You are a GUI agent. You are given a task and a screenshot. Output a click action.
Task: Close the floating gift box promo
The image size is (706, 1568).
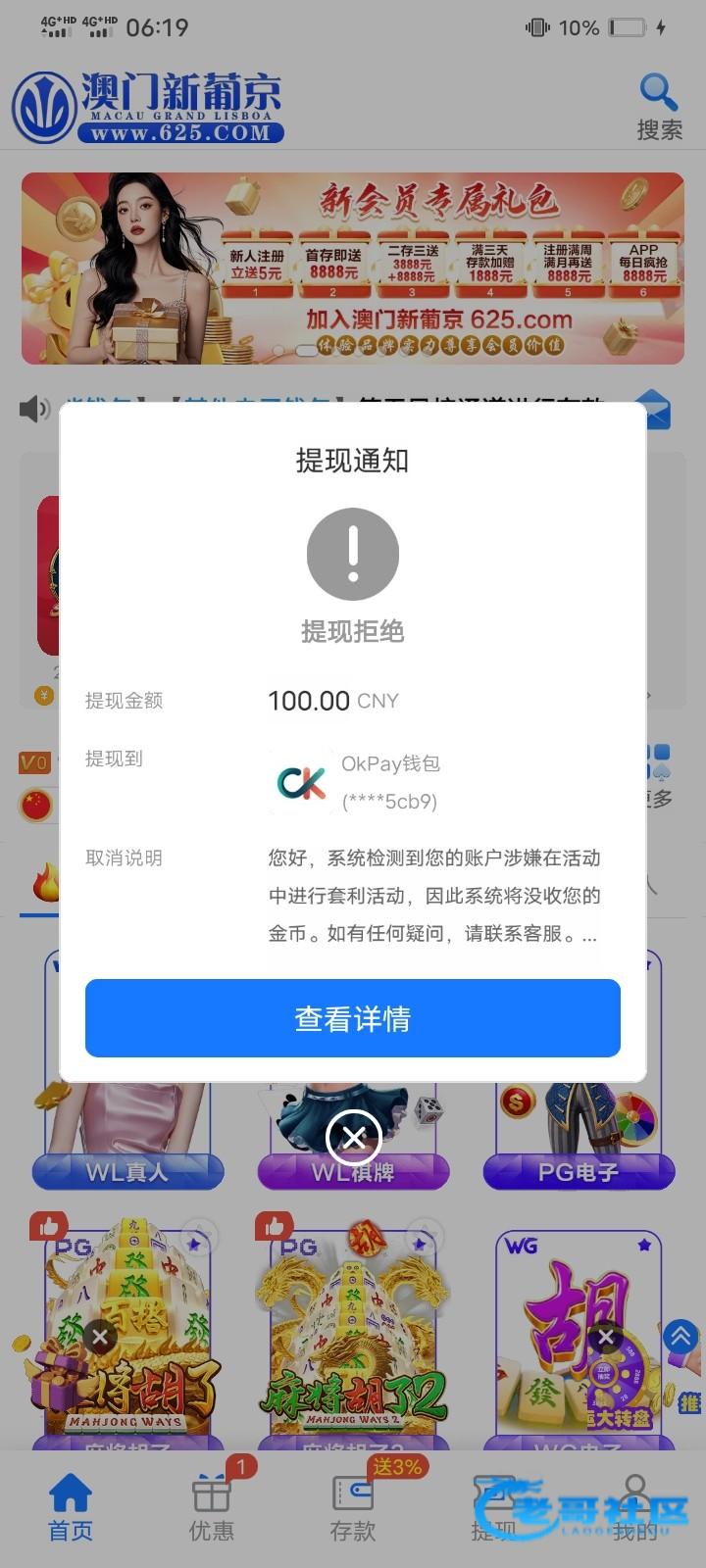[100, 1337]
